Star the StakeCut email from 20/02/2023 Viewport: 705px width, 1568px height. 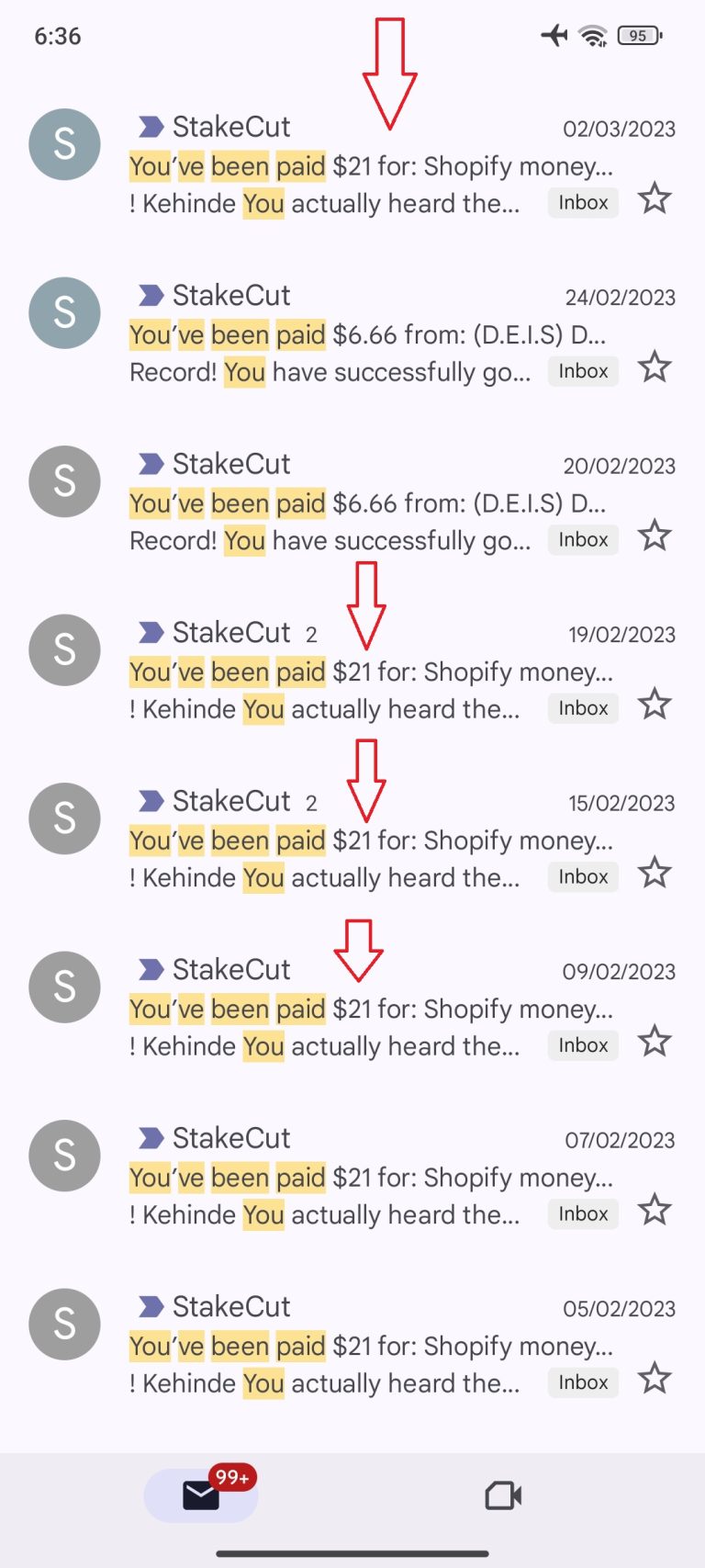655,536
